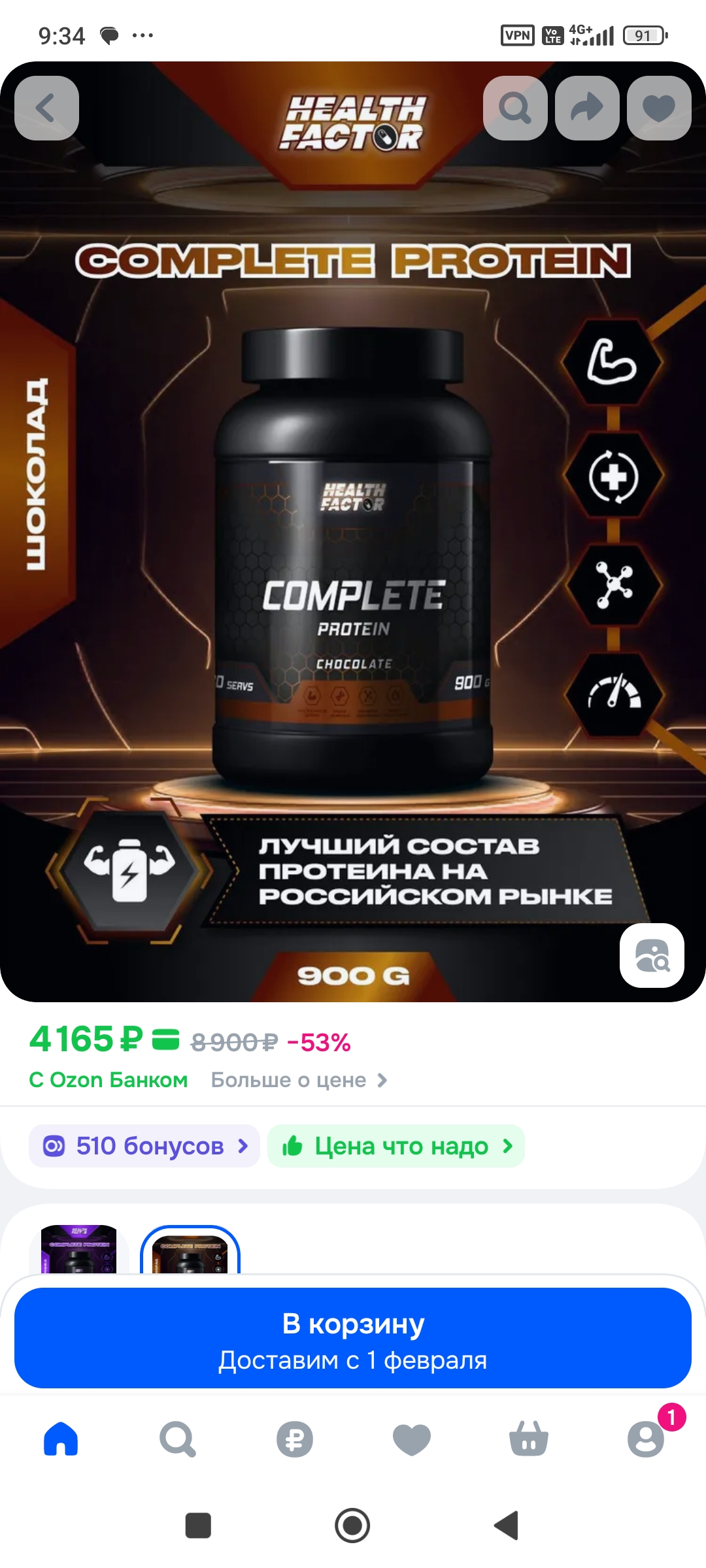Tap the system home button
Viewport: 706px width, 1568px height.
pos(352,1526)
